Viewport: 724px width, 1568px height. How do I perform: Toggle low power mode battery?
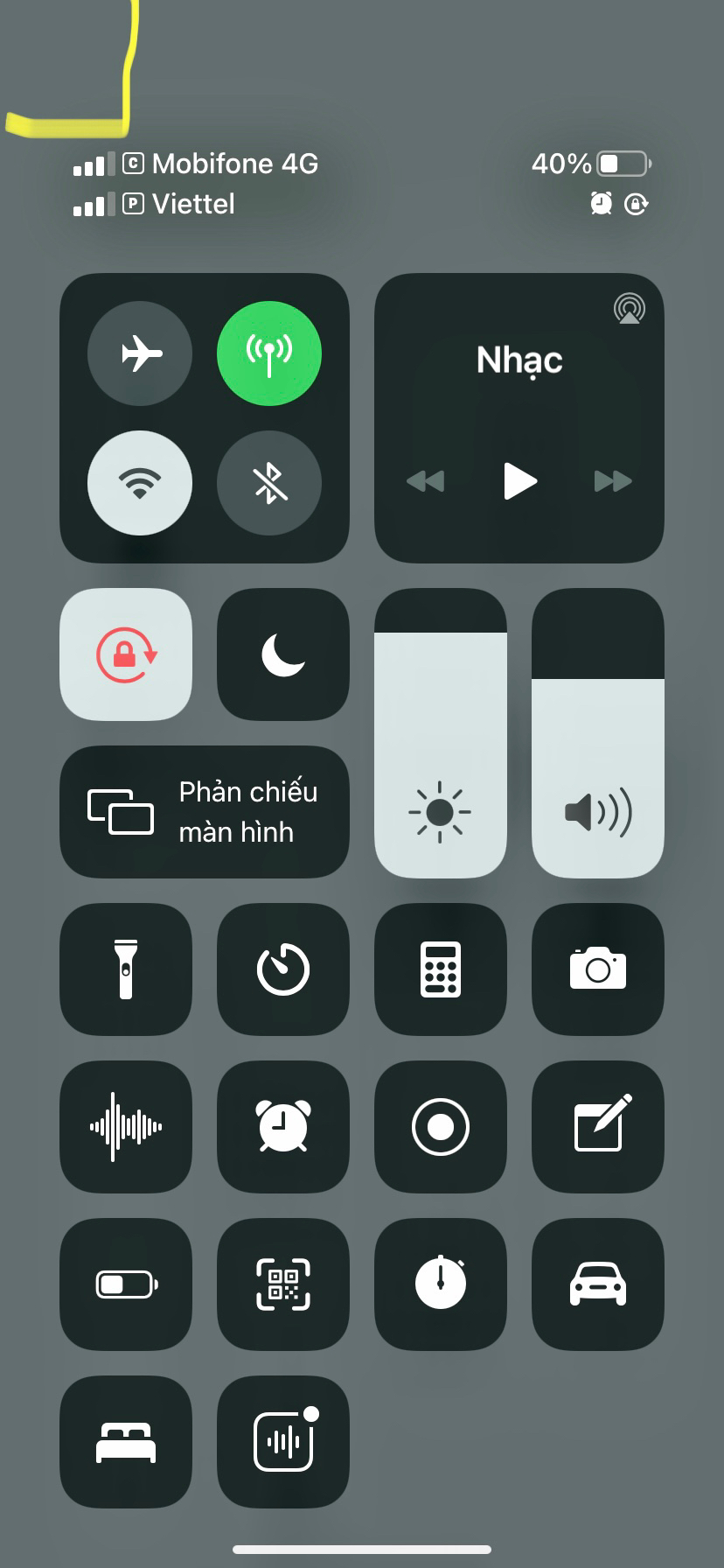126,1284
